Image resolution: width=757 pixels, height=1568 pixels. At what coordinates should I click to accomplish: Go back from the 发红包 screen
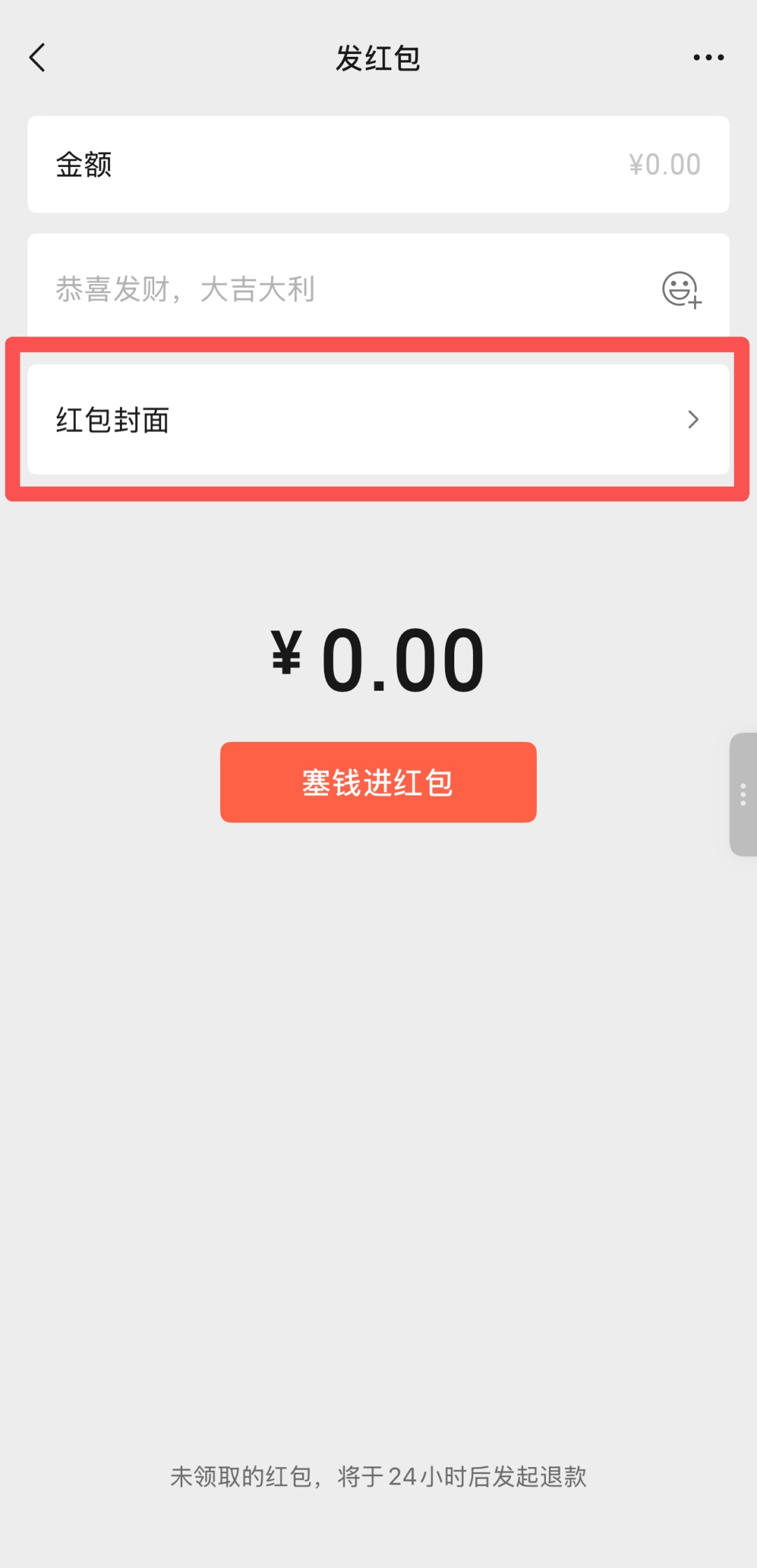(38, 58)
